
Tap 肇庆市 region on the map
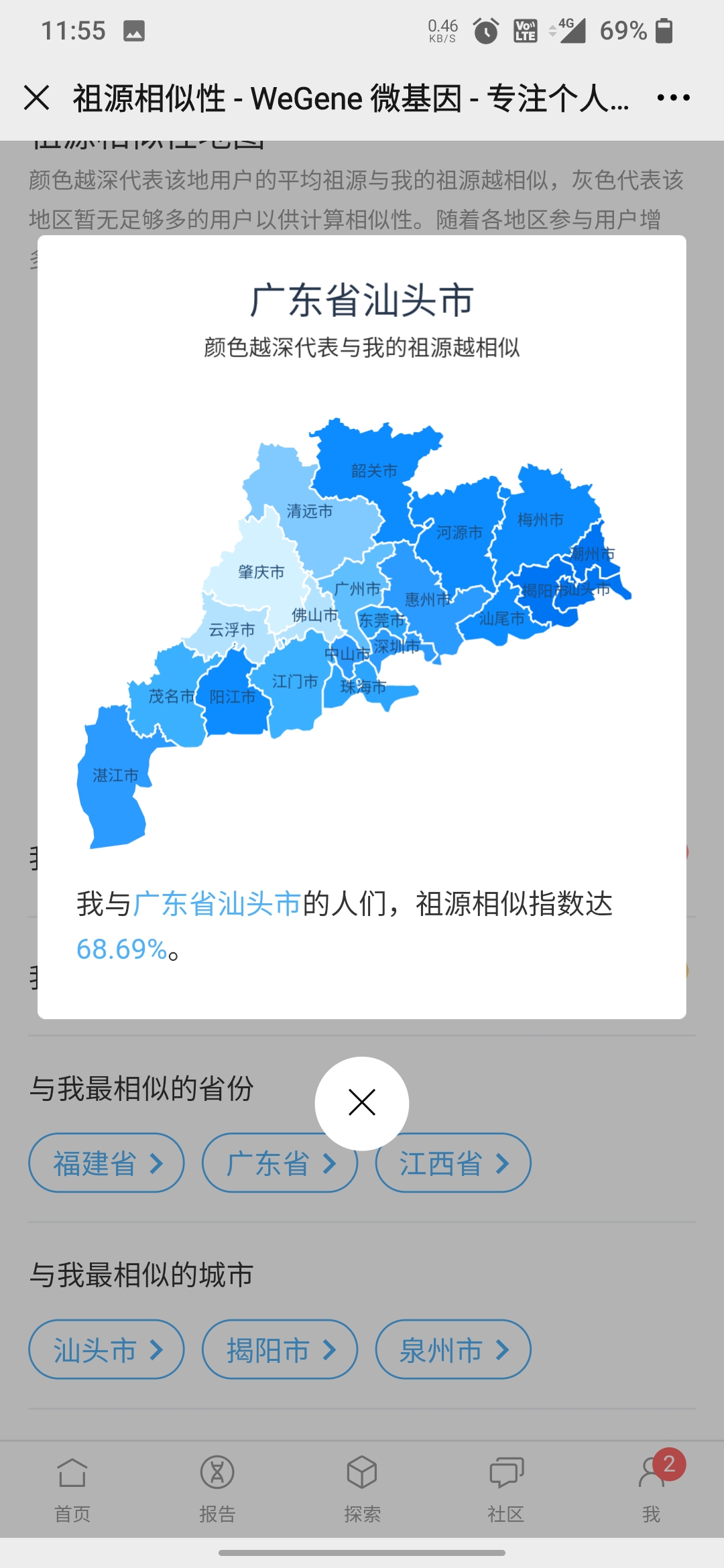(261, 572)
